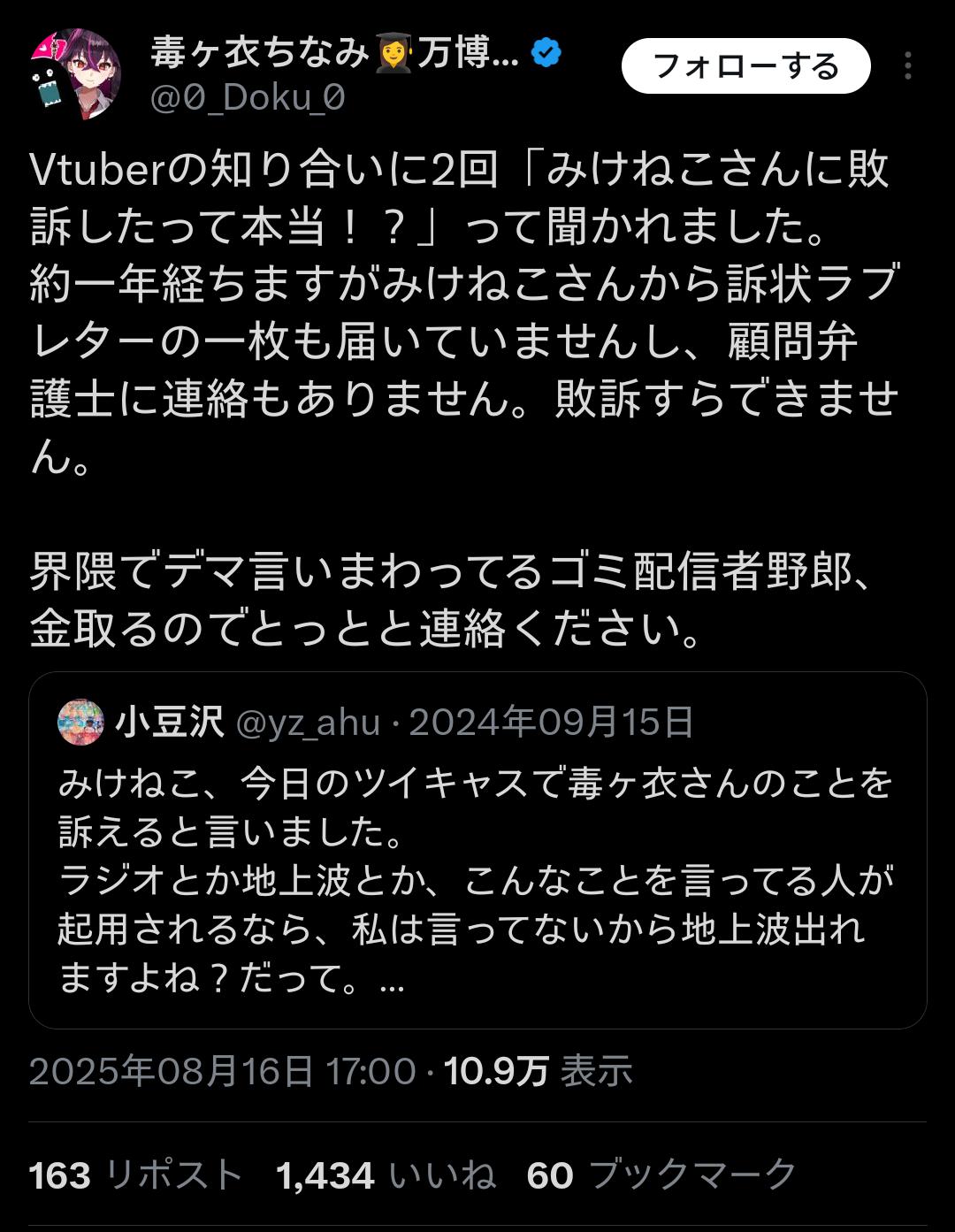Open 毒ヶ衣ちなみ's profile picture
Screen dimensions: 955x1232
point(76,73)
